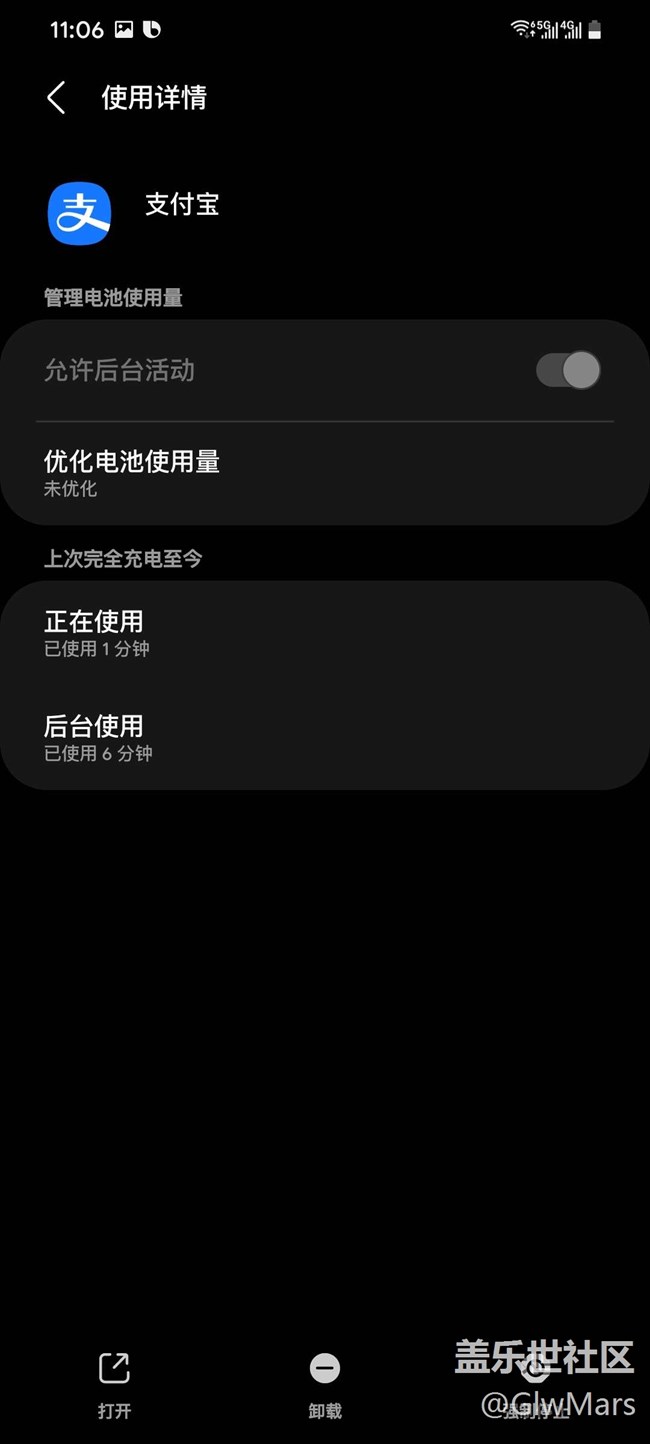
Task: Go back from 使用详情 page
Action: pos(56,98)
